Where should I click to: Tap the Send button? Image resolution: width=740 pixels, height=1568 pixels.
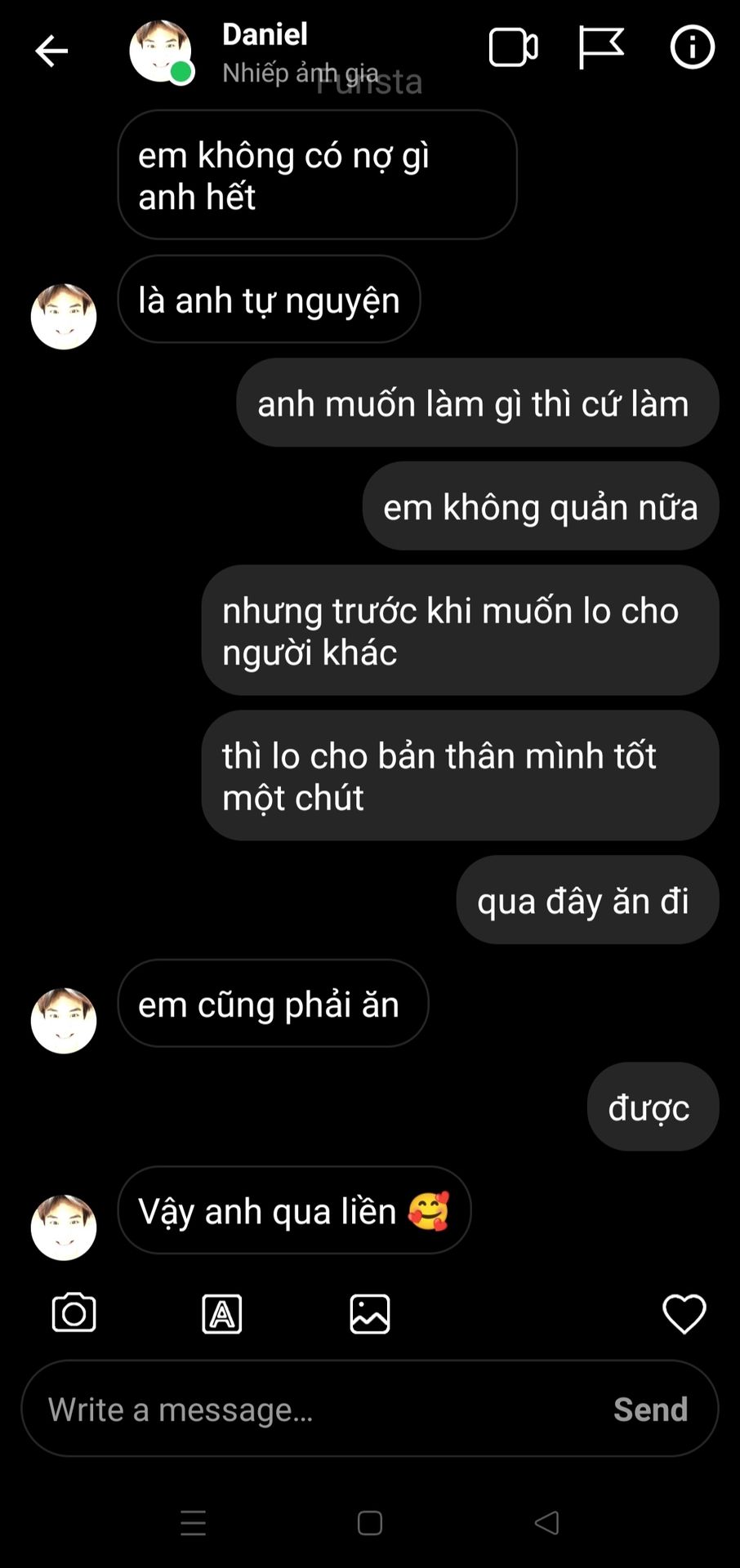coord(651,1409)
